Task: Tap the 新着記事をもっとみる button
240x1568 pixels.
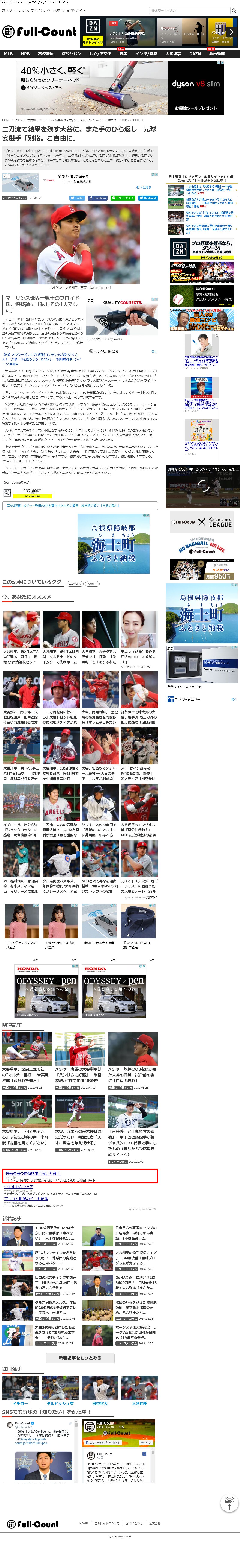Action: [x=79, y=1357]
